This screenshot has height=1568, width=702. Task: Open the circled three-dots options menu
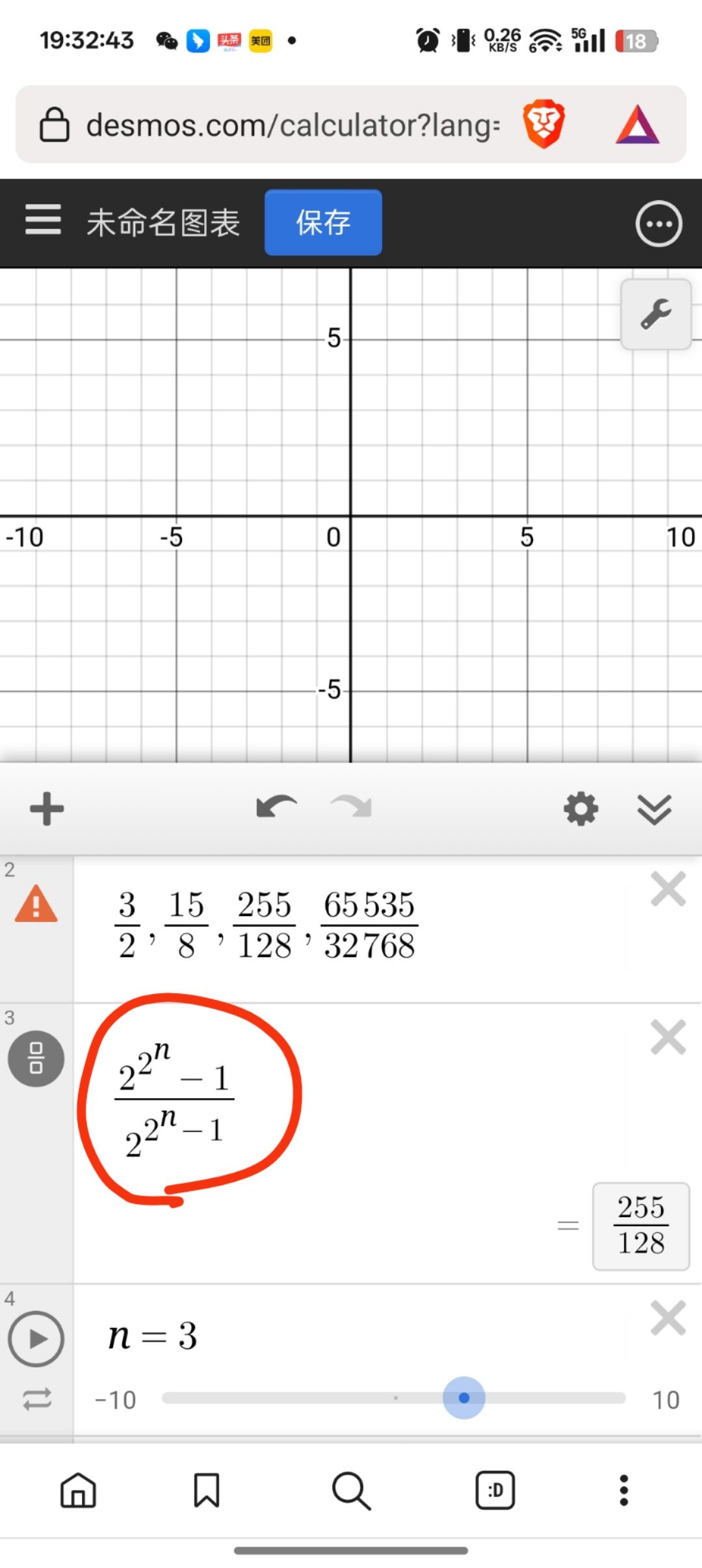point(658,224)
